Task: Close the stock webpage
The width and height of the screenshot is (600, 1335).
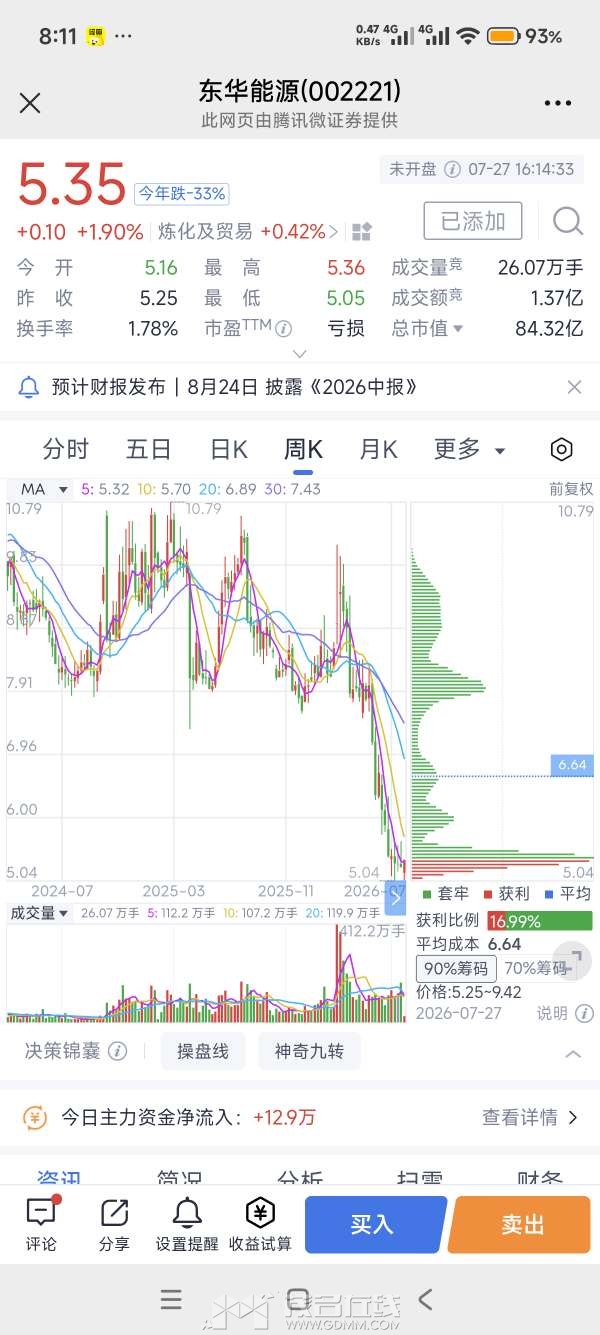Action: coord(30,103)
